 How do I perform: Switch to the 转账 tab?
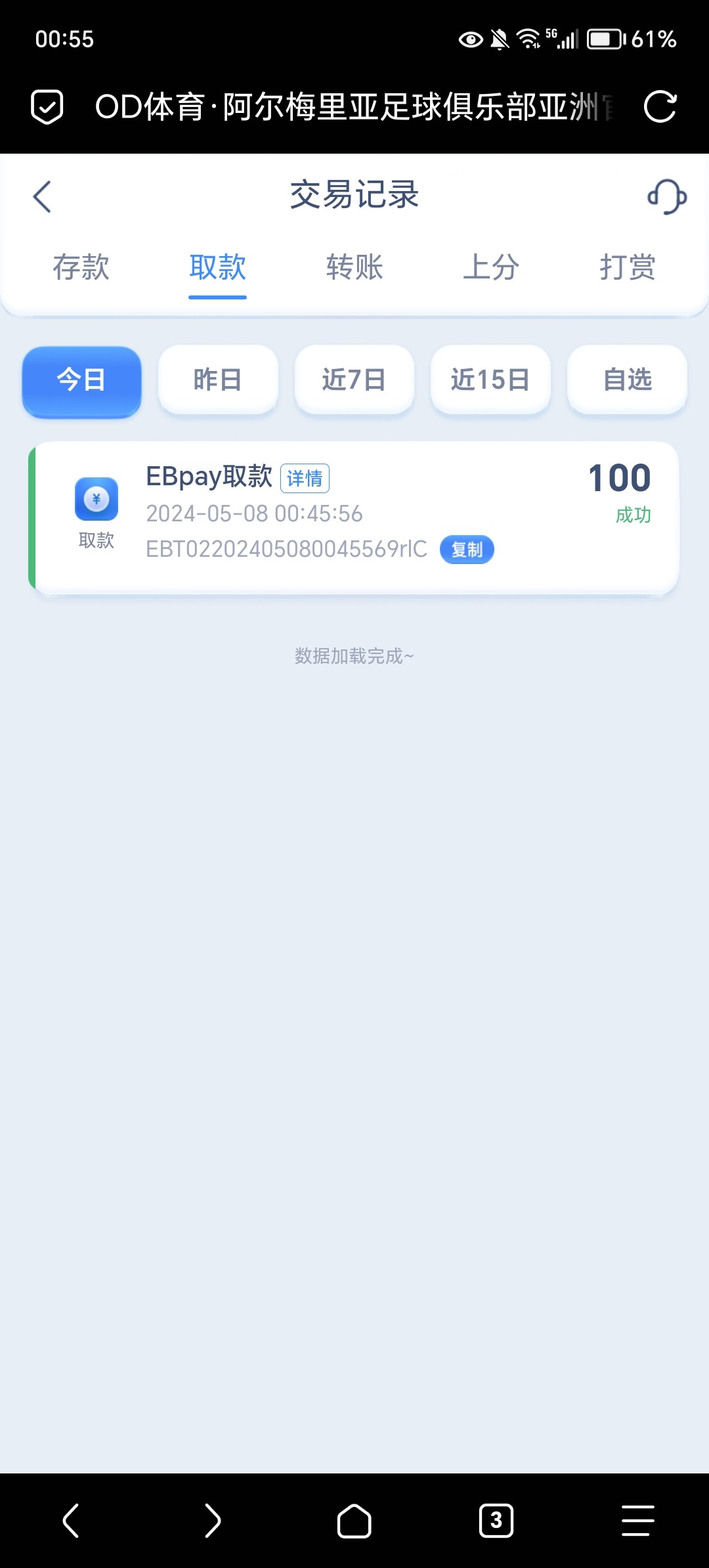tap(354, 268)
